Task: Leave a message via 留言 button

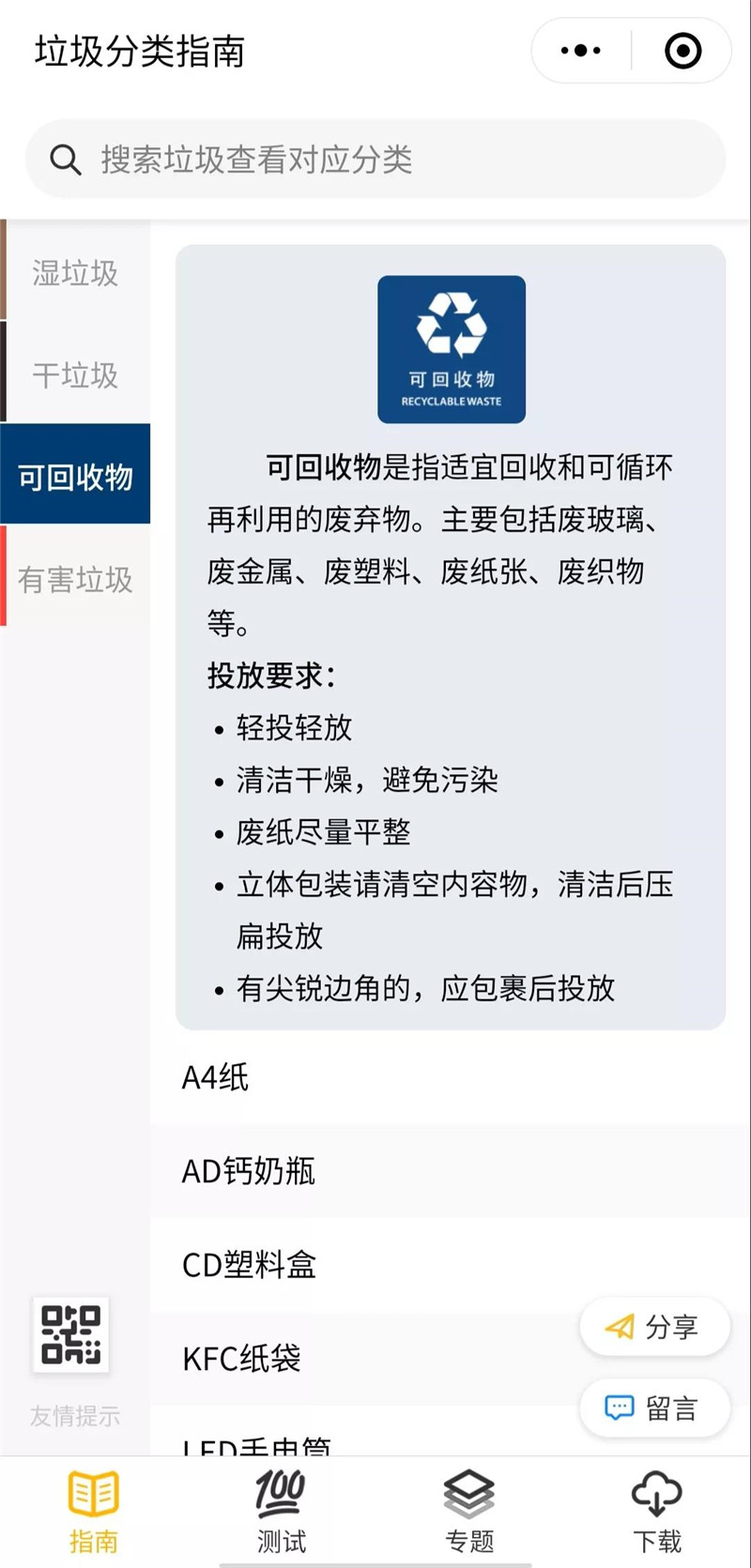Action: click(654, 1408)
